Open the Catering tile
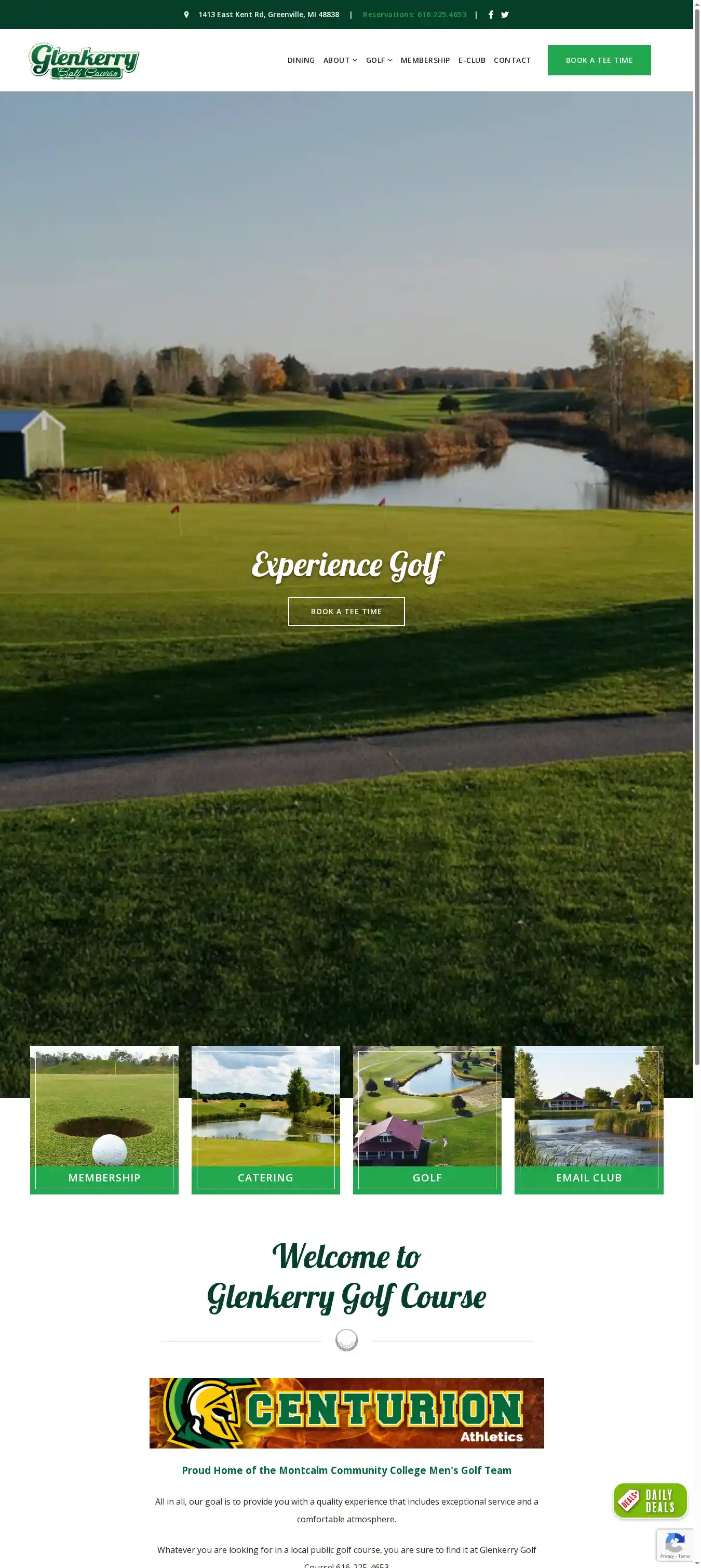The image size is (701, 1568). tap(265, 1120)
